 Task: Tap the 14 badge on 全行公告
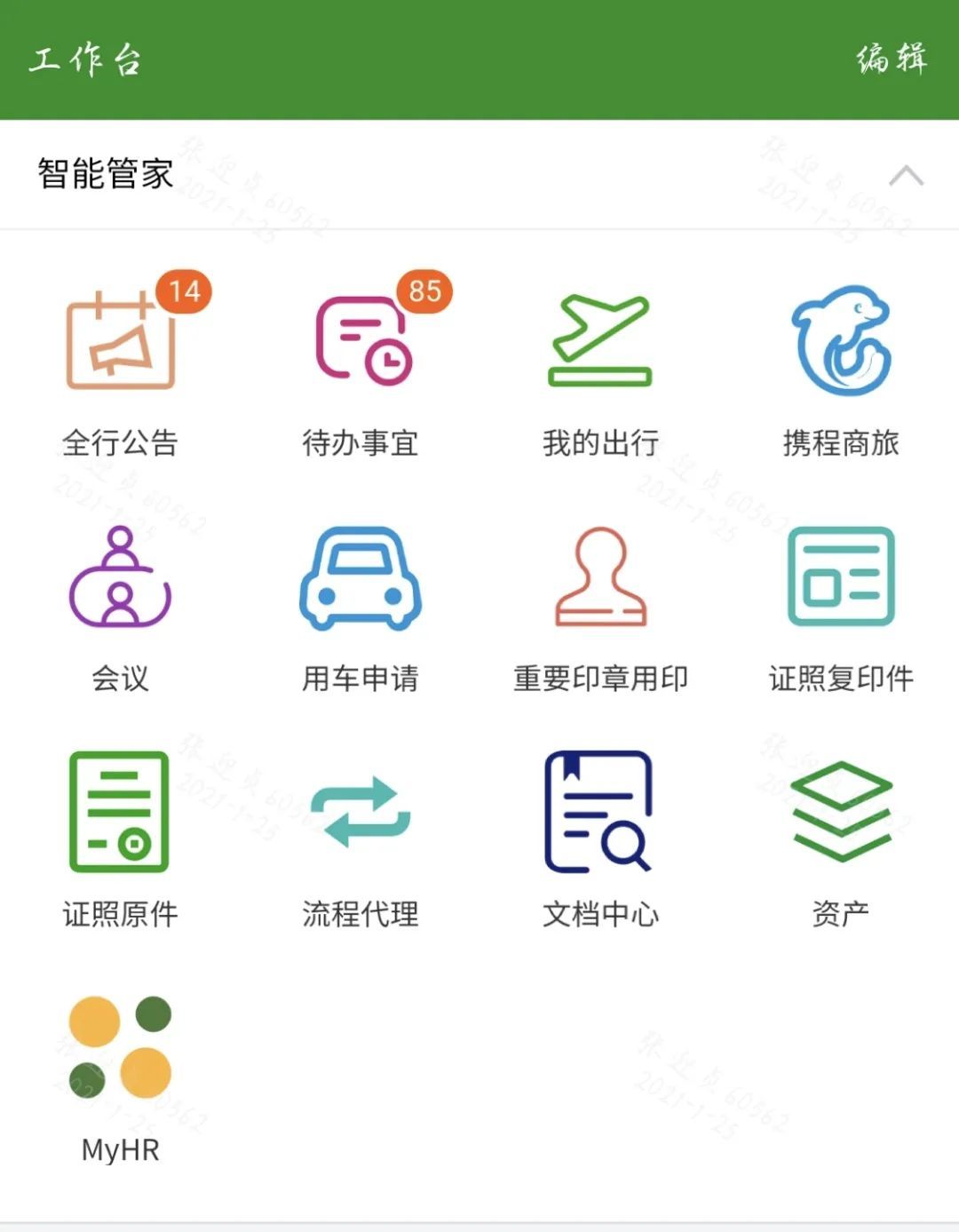(184, 289)
